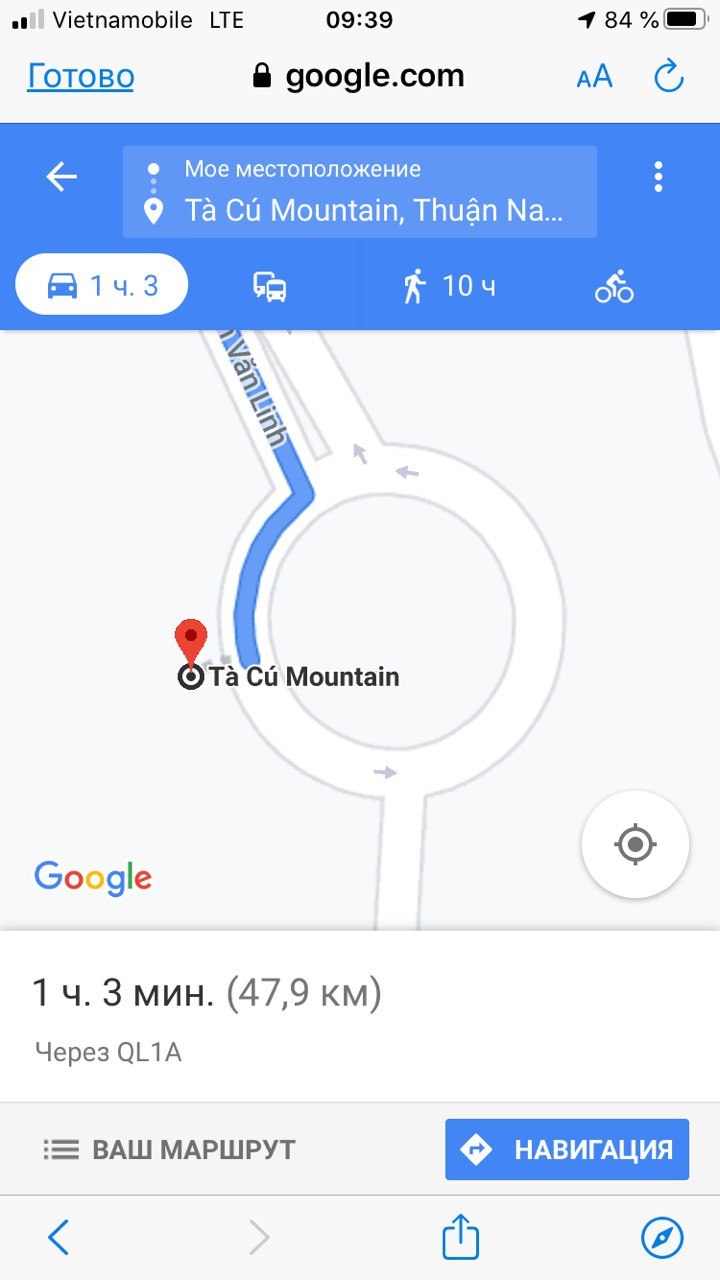Open the three-dot overflow menu

pos(657,177)
